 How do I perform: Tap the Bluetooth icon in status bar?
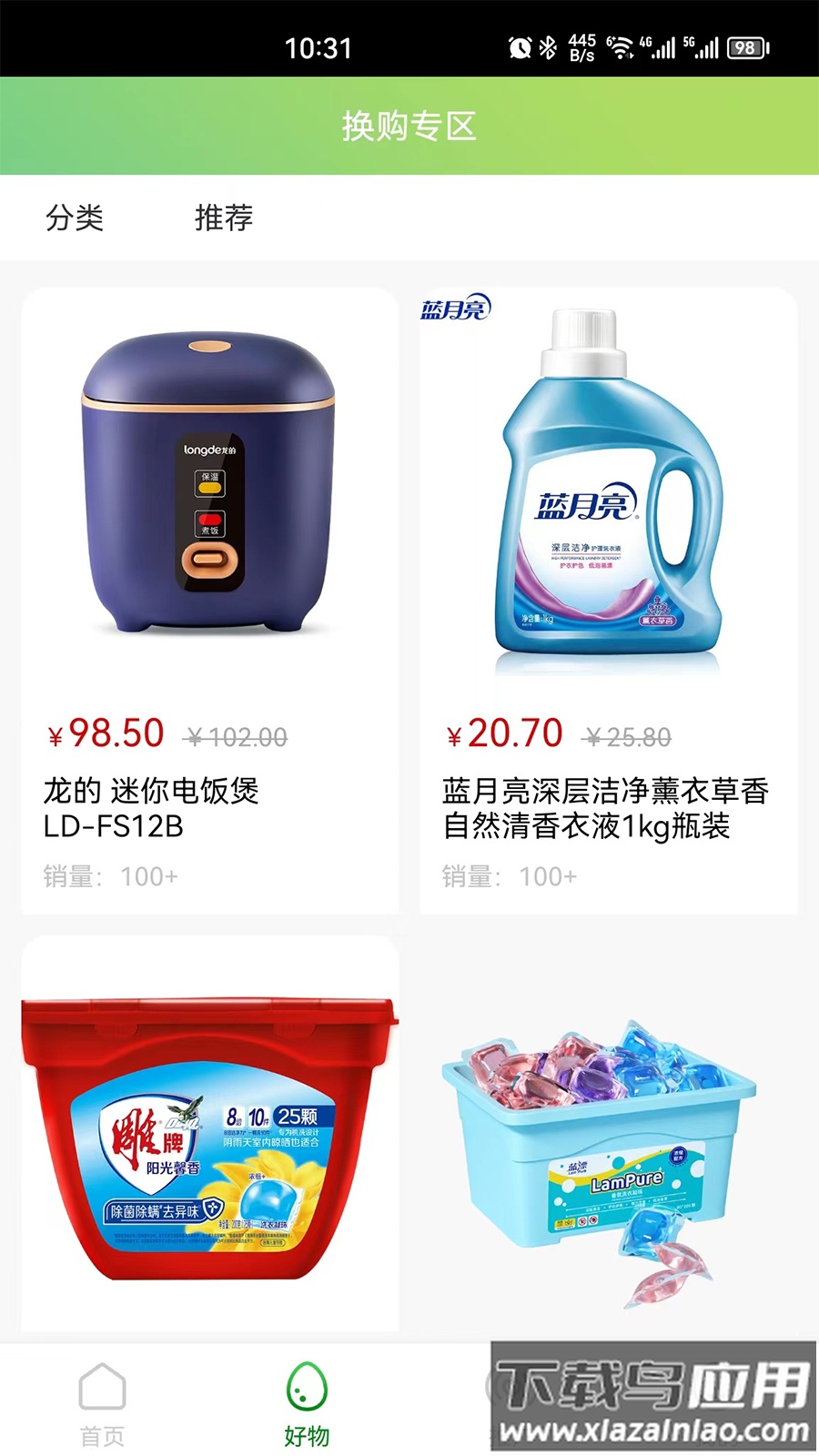(x=550, y=47)
